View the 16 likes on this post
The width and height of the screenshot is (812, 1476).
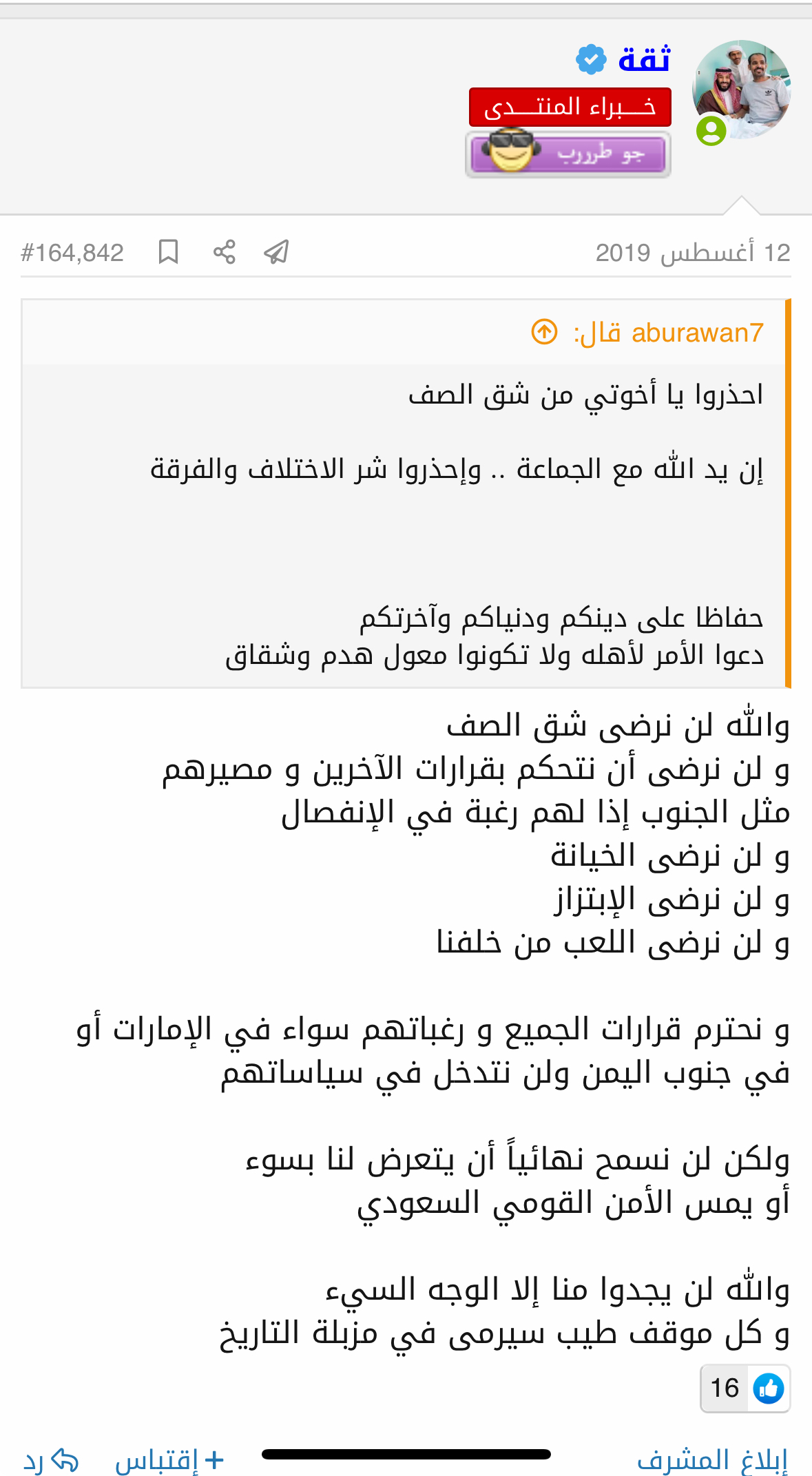tap(745, 1388)
